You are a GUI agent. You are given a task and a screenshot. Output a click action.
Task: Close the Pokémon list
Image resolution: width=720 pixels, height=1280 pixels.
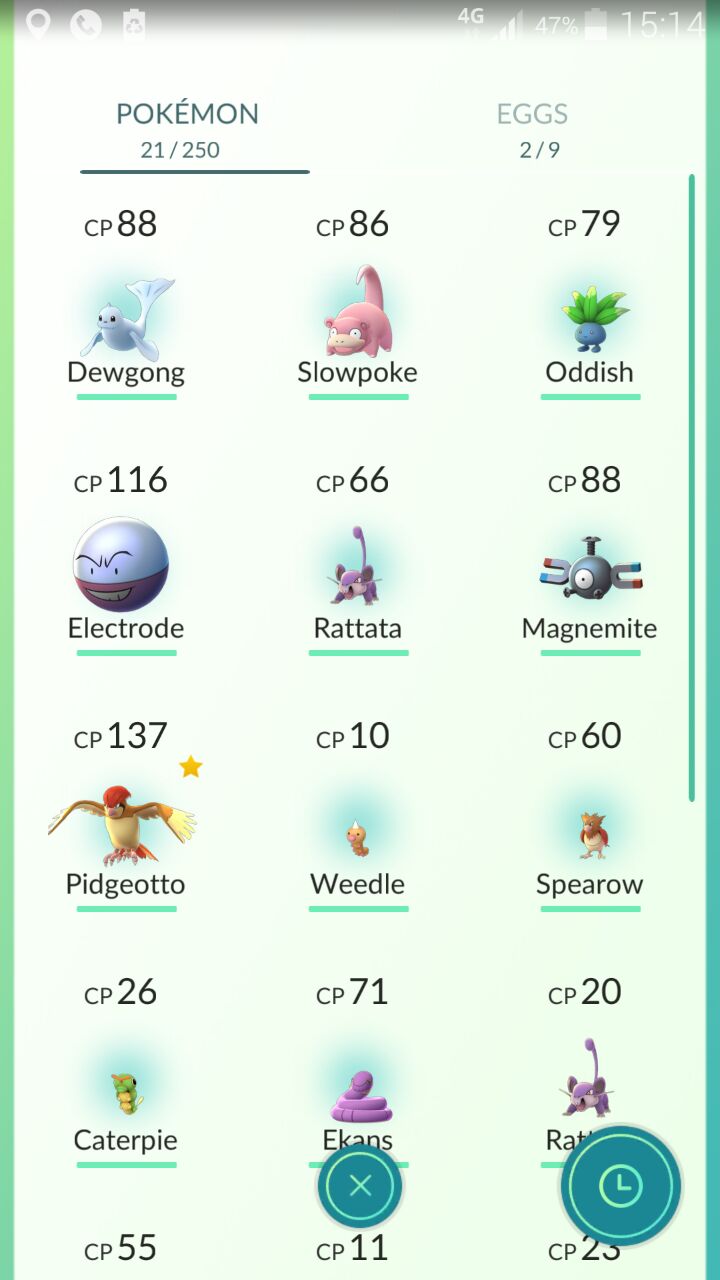[x=360, y=1186]
